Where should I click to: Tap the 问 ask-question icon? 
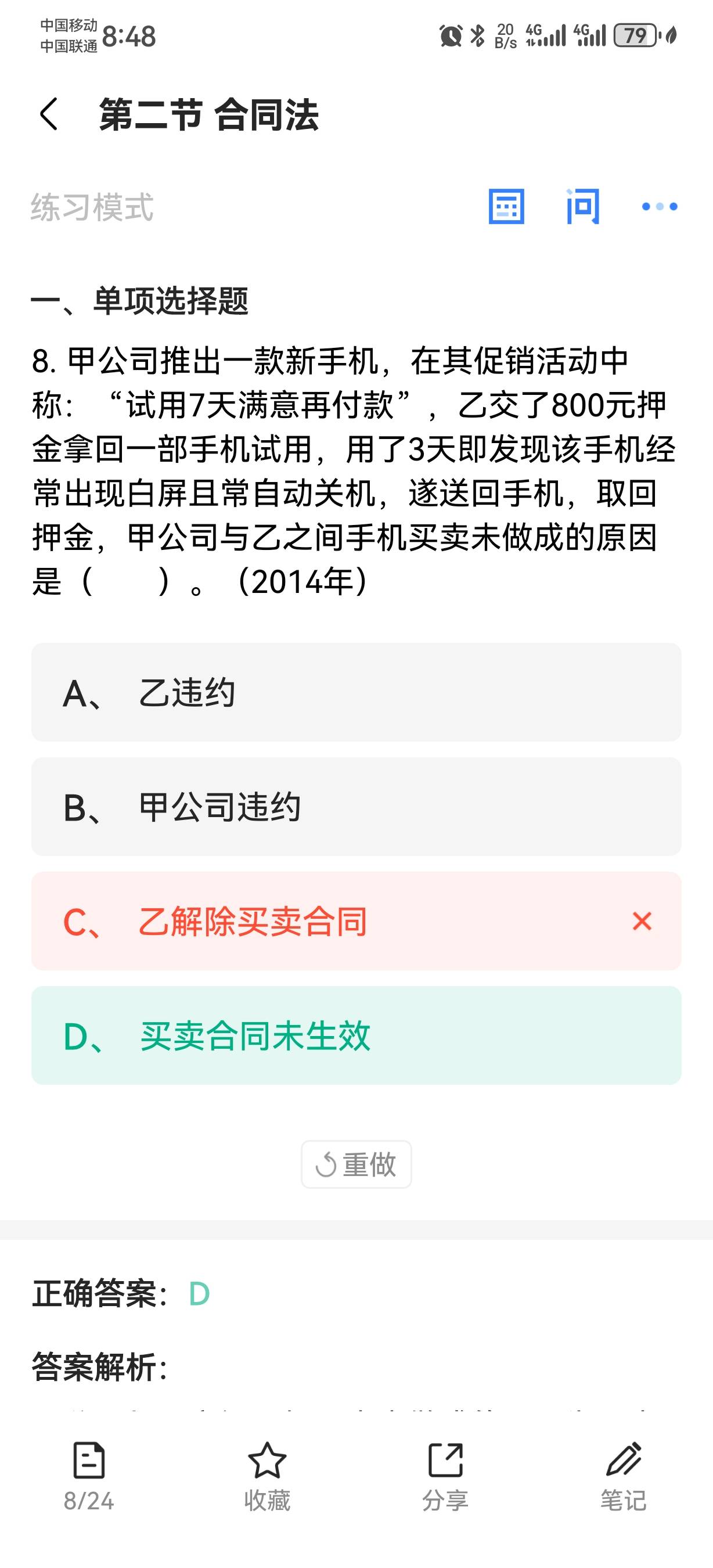[x=583, y=206]
